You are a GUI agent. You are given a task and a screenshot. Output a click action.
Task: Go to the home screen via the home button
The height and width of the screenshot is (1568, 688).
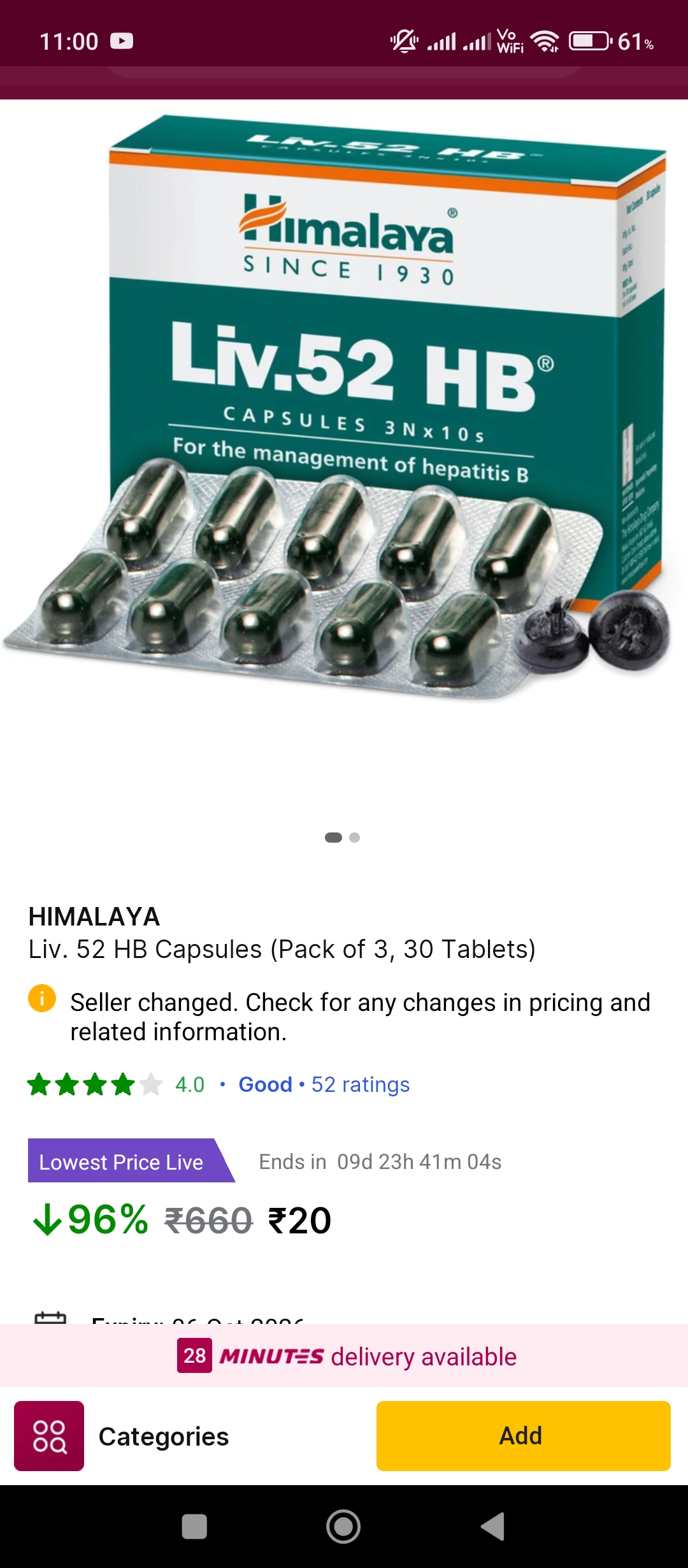pyautogui.click(x=343, y=1526)
